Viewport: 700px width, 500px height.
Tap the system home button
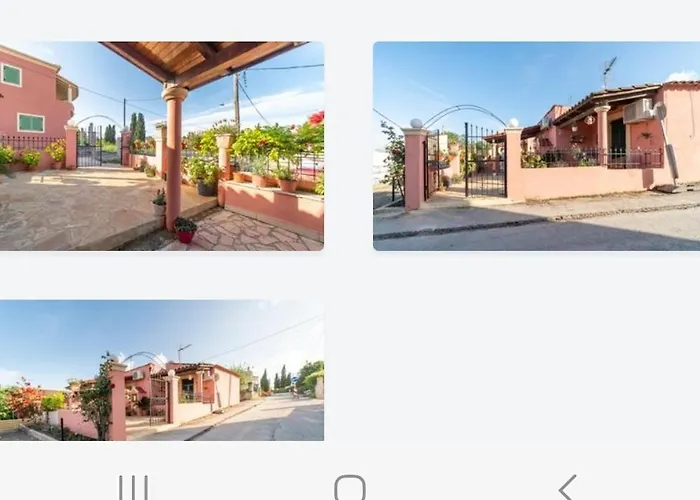(349, 488)
